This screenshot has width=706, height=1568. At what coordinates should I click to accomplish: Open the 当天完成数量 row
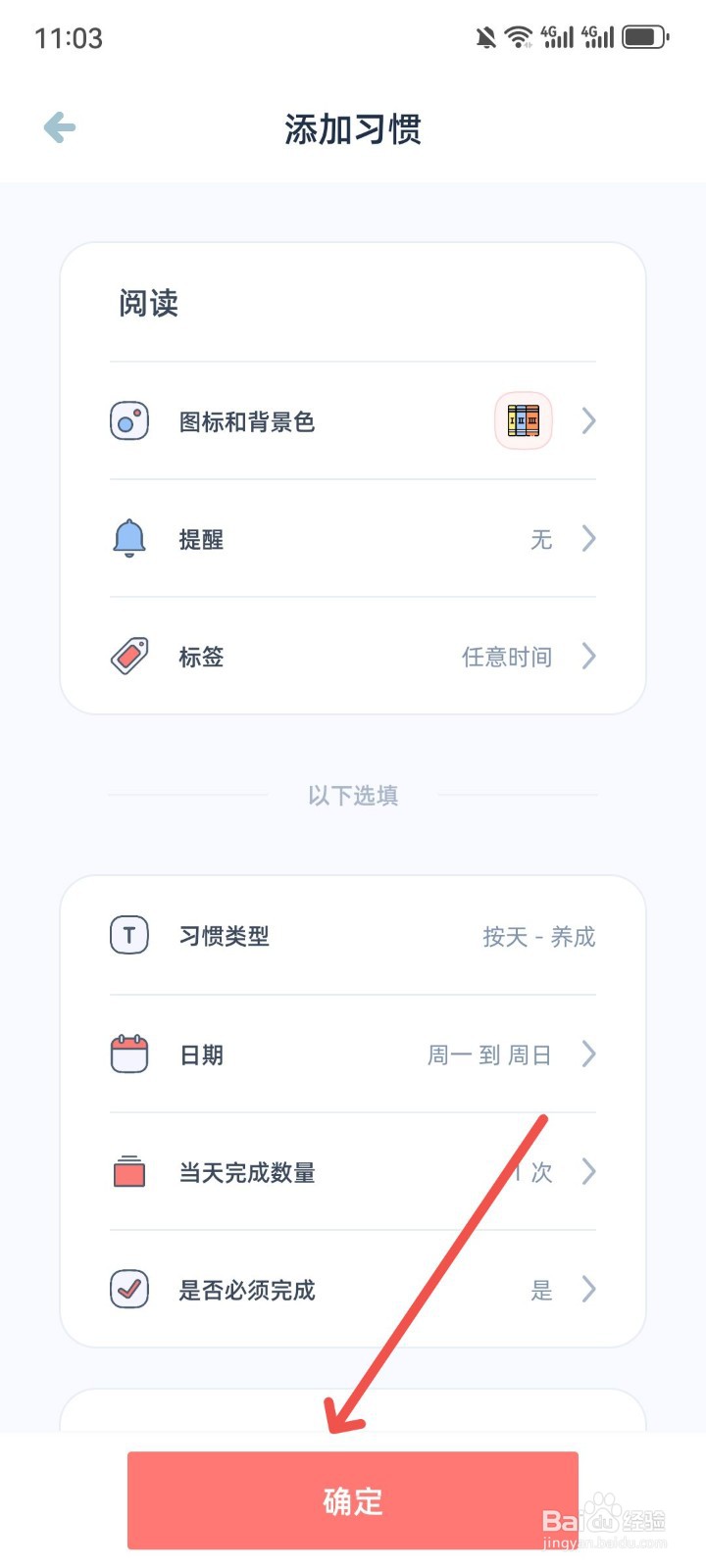tap(353, 1172)
